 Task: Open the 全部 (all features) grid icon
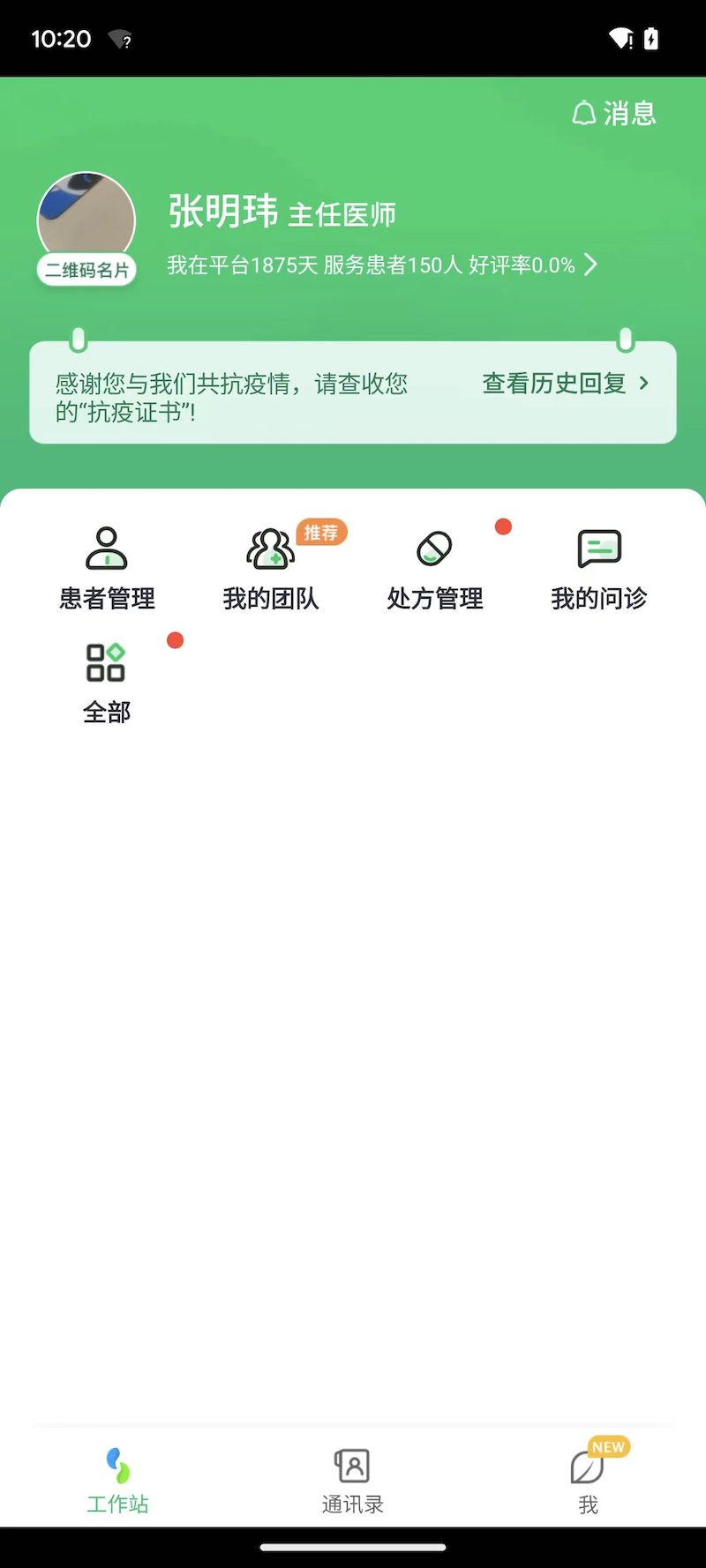(106, 663)
